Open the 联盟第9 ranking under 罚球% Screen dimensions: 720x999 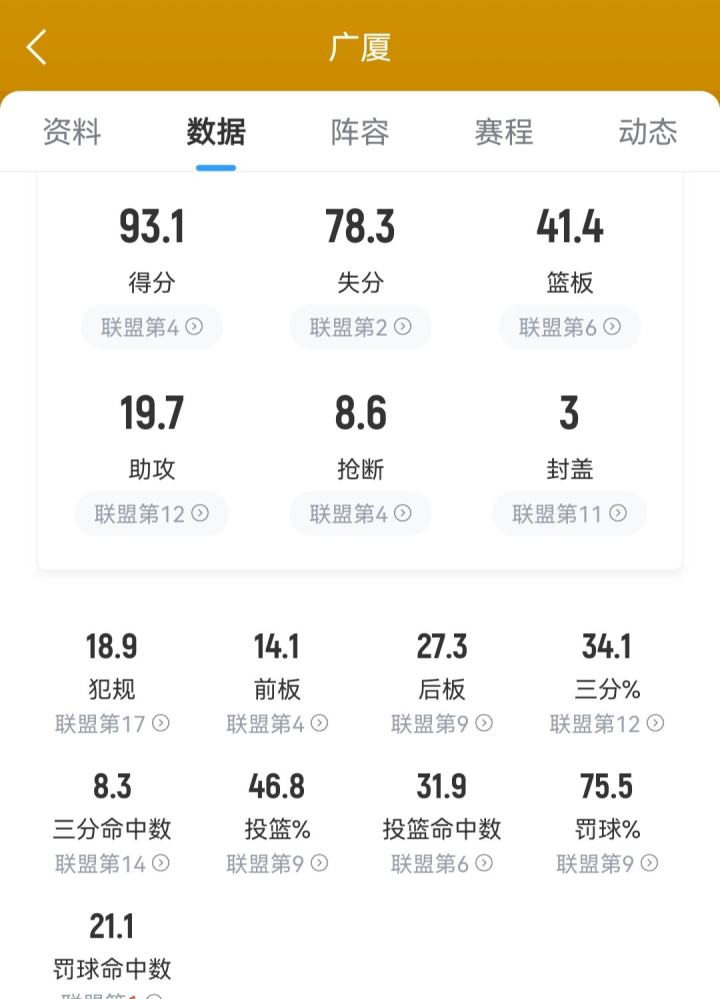(x=607, y=864)
